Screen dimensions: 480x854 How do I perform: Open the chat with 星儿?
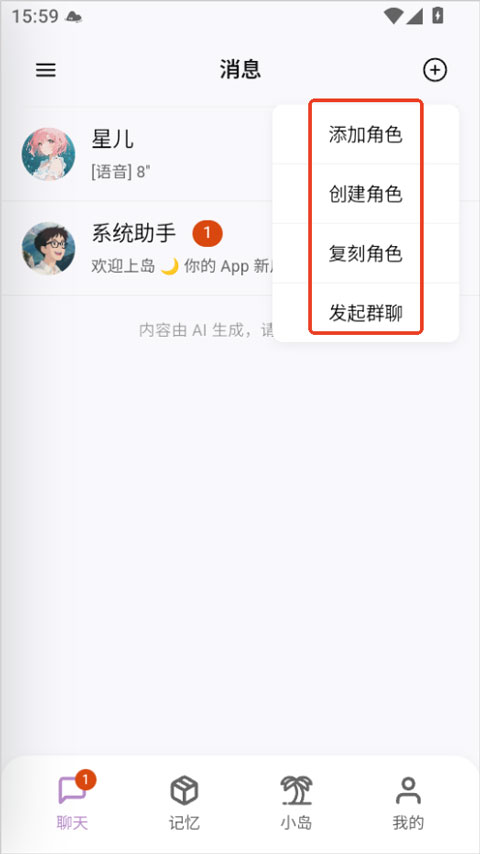136,154
